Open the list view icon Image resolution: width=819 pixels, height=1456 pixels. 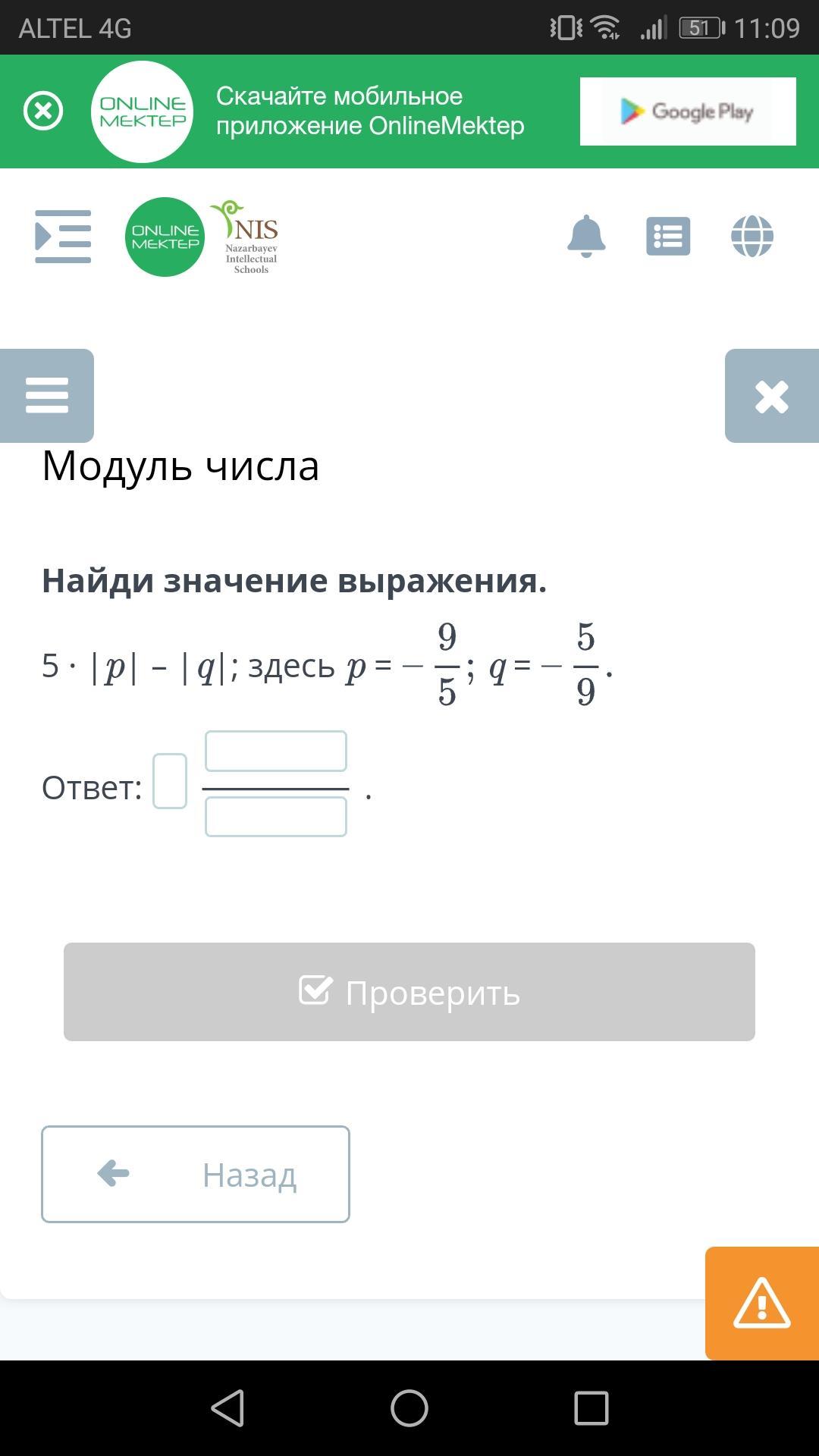(x=668, y=237)
